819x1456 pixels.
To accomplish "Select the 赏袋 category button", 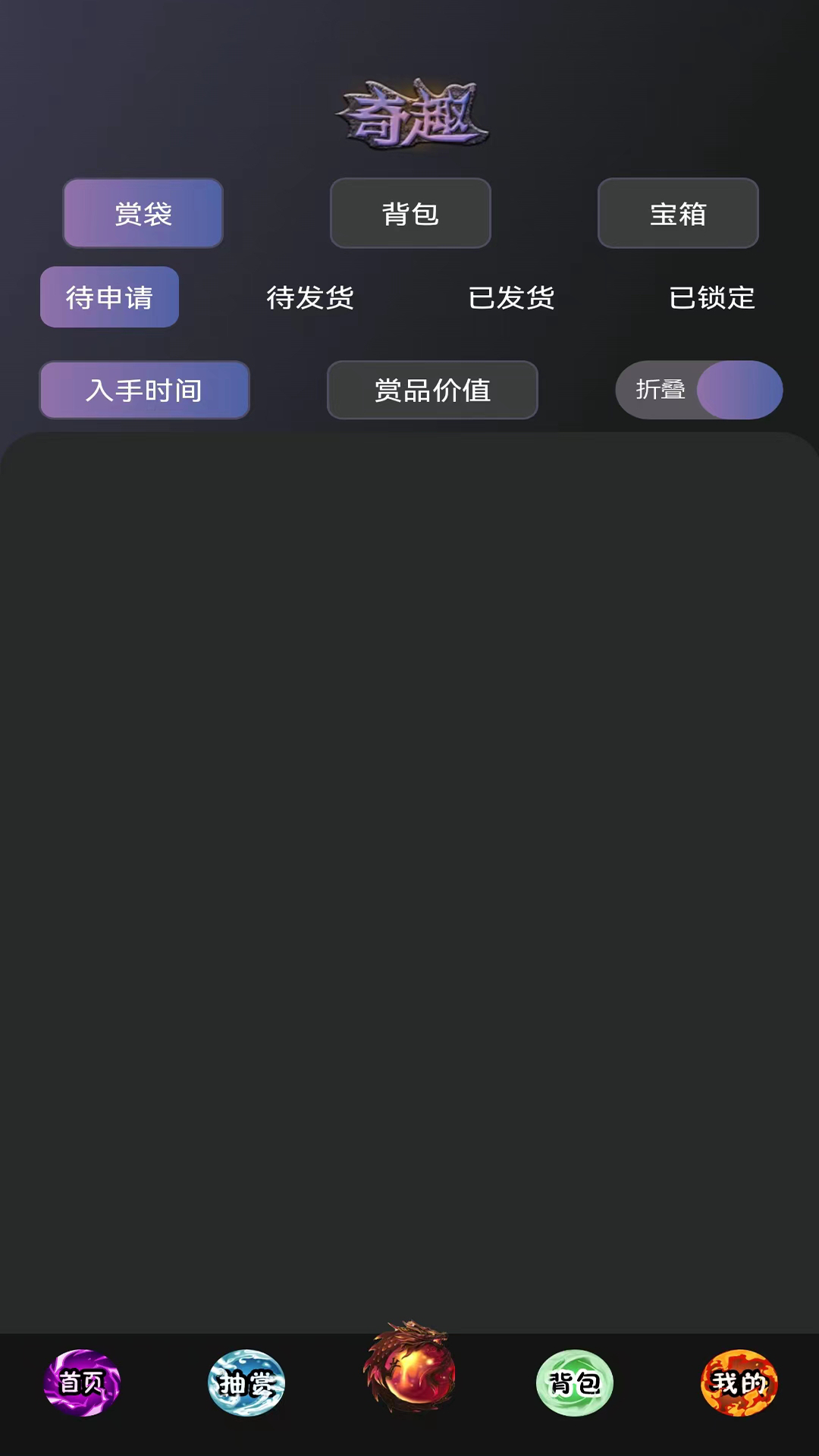I will coord(143,213).
